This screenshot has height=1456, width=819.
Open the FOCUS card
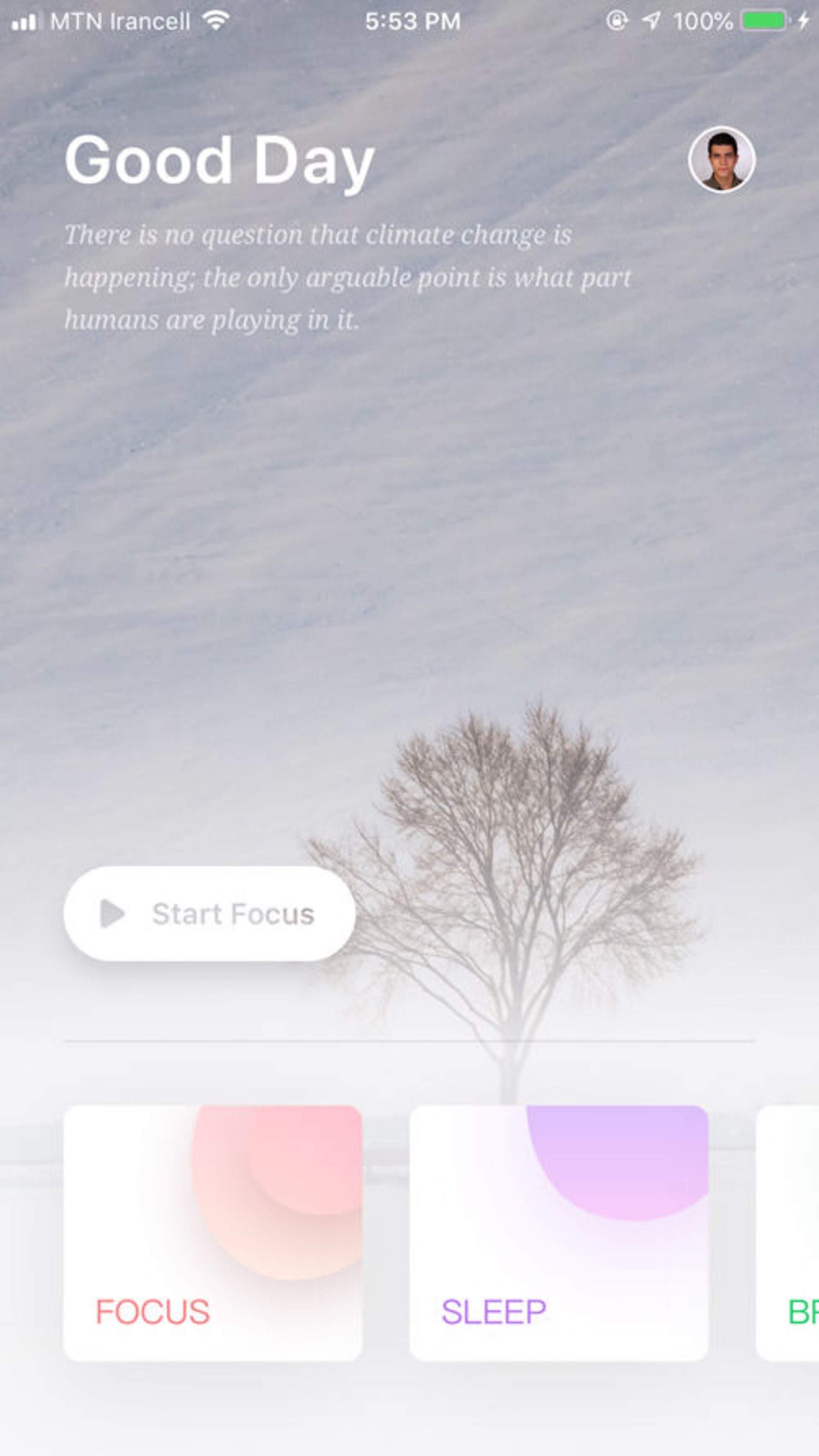click(x=212, y=1233)
